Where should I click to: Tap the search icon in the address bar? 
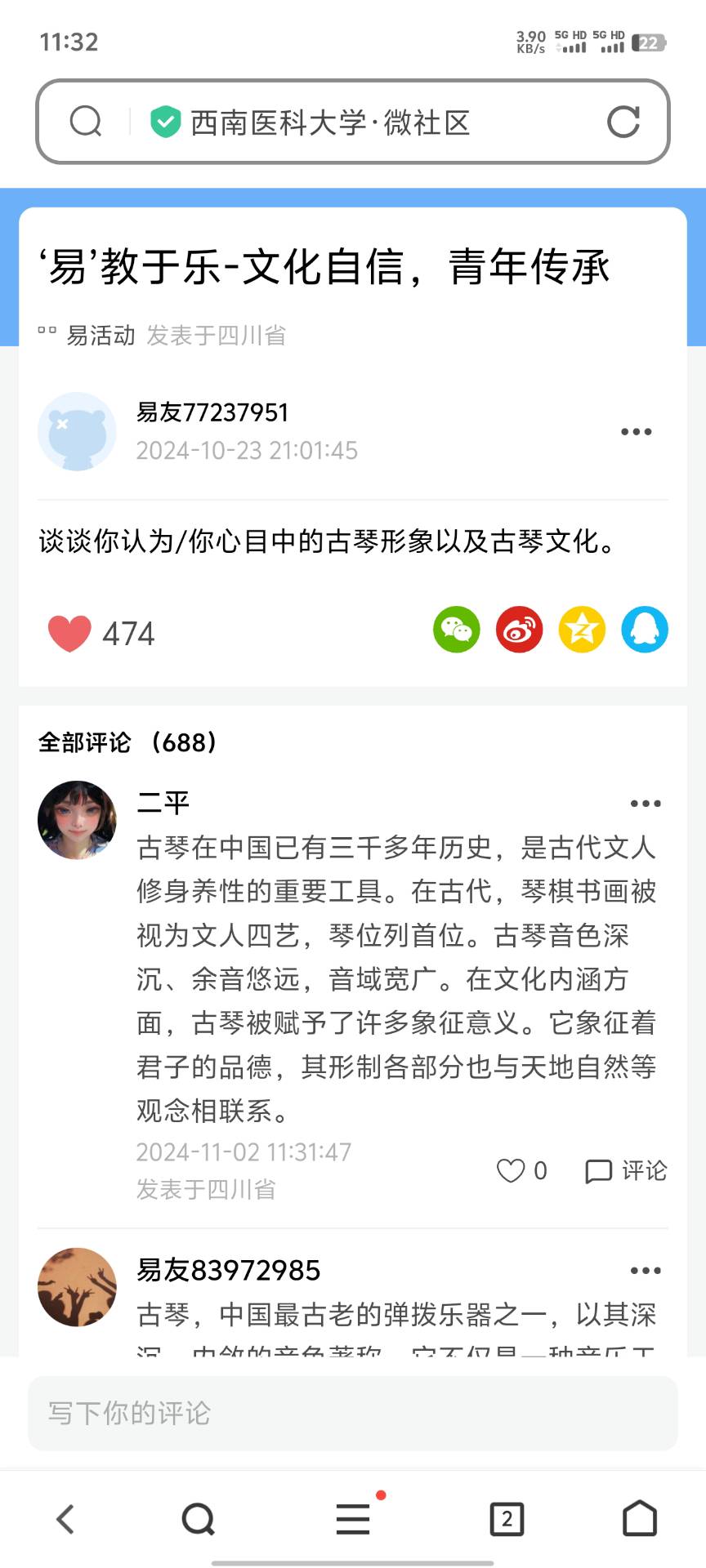pyautogui.click(x=86, y=122)
